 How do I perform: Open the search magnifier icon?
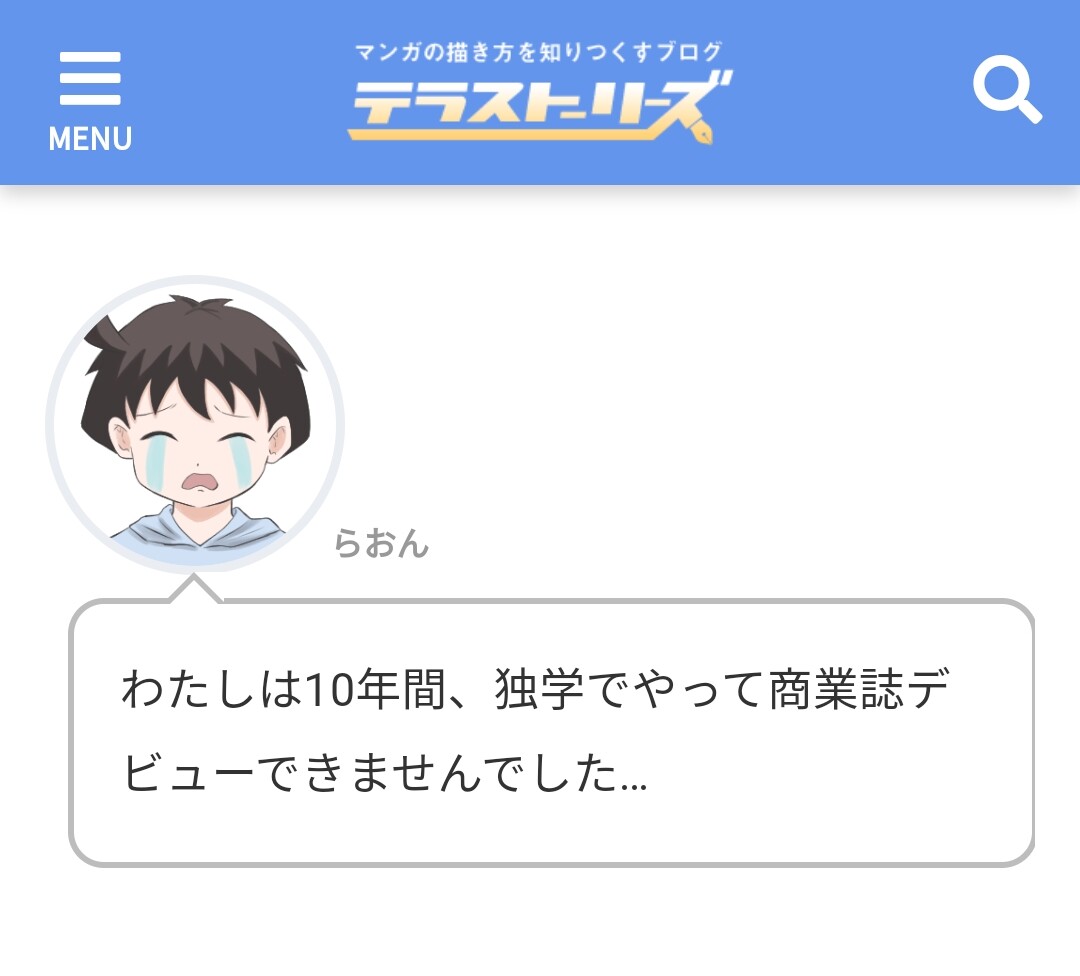[1007, 92]
